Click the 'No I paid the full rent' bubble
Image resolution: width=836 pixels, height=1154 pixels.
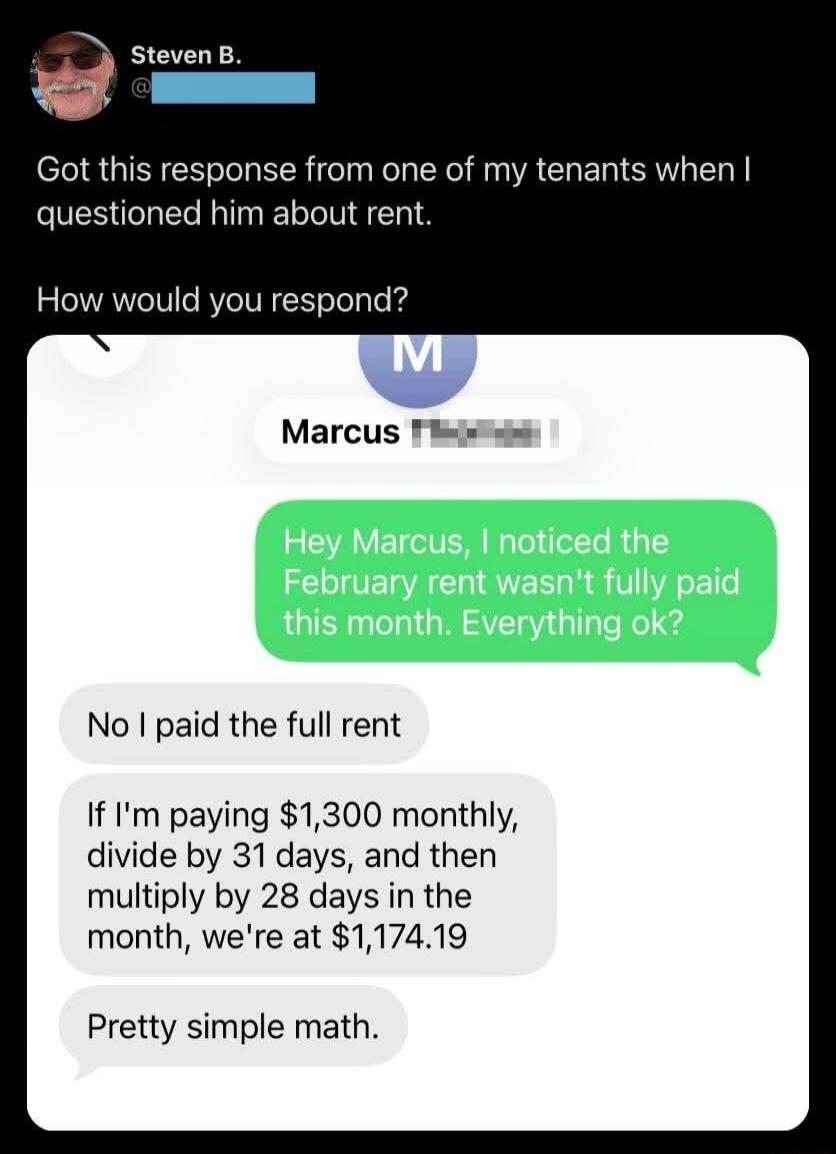coord(243,725)
